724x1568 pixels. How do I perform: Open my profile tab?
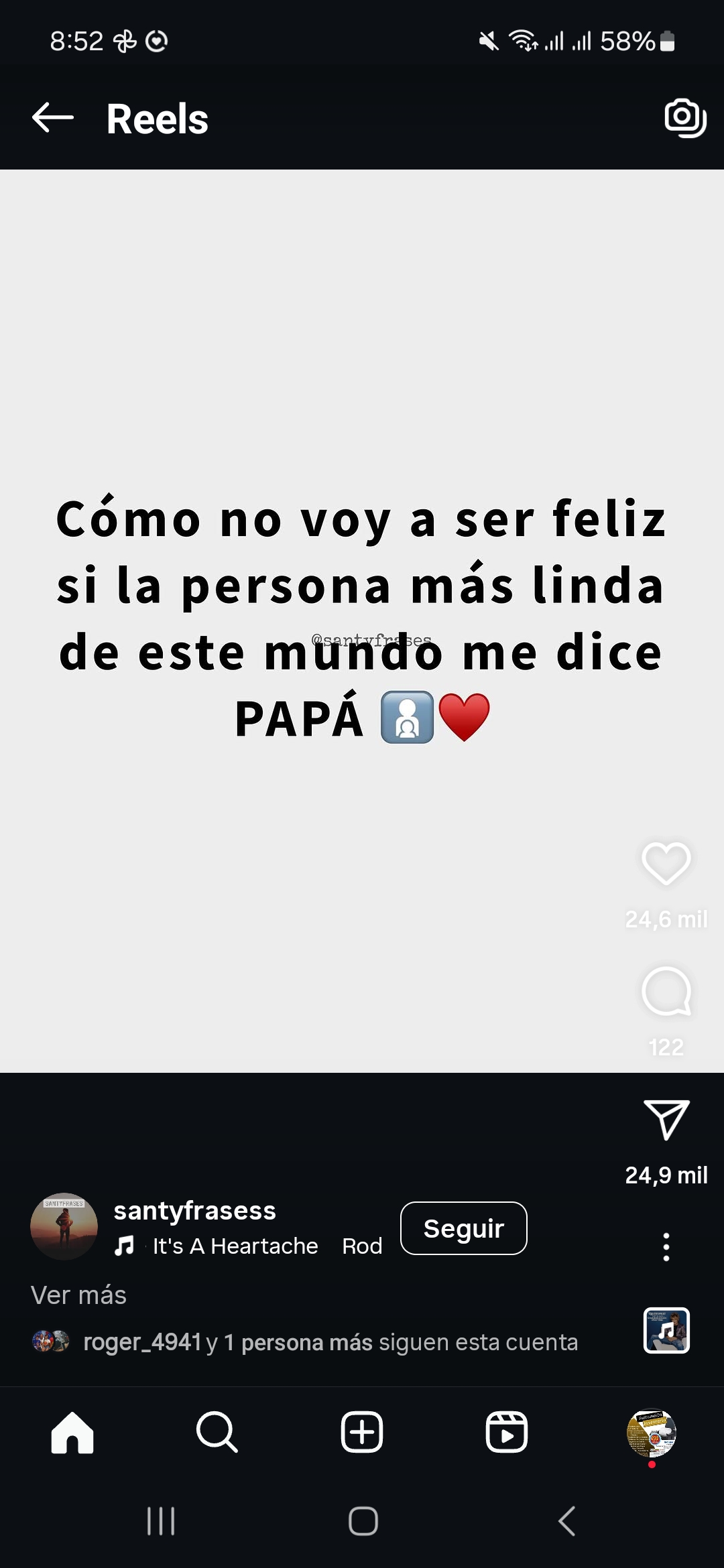coord(651,1433)
